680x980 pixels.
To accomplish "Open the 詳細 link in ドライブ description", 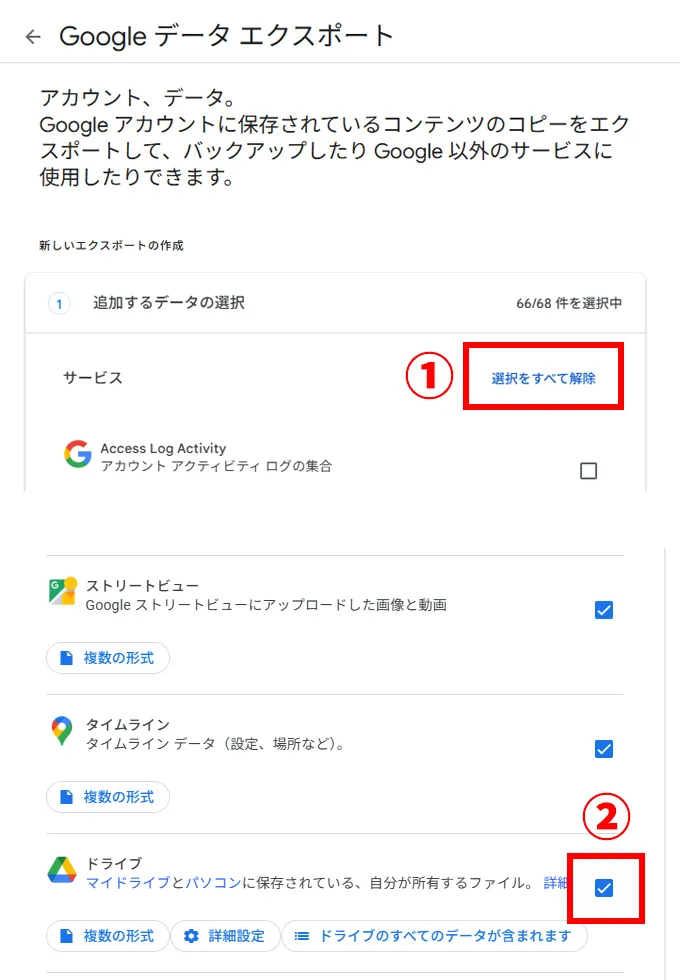I will point(556,883).
